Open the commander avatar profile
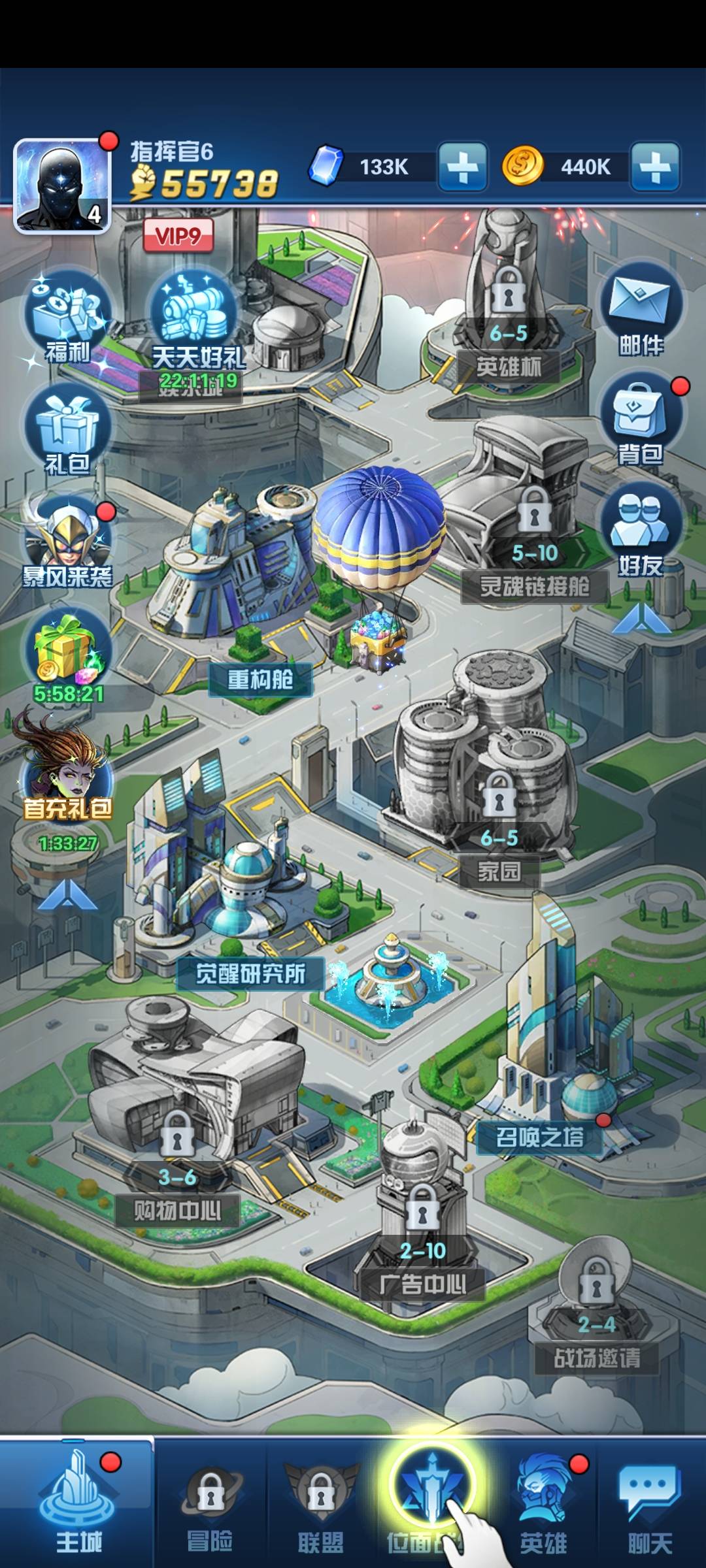Viewport: 706px width, 1568px height. pyautogui.click(x=62, y=186)
